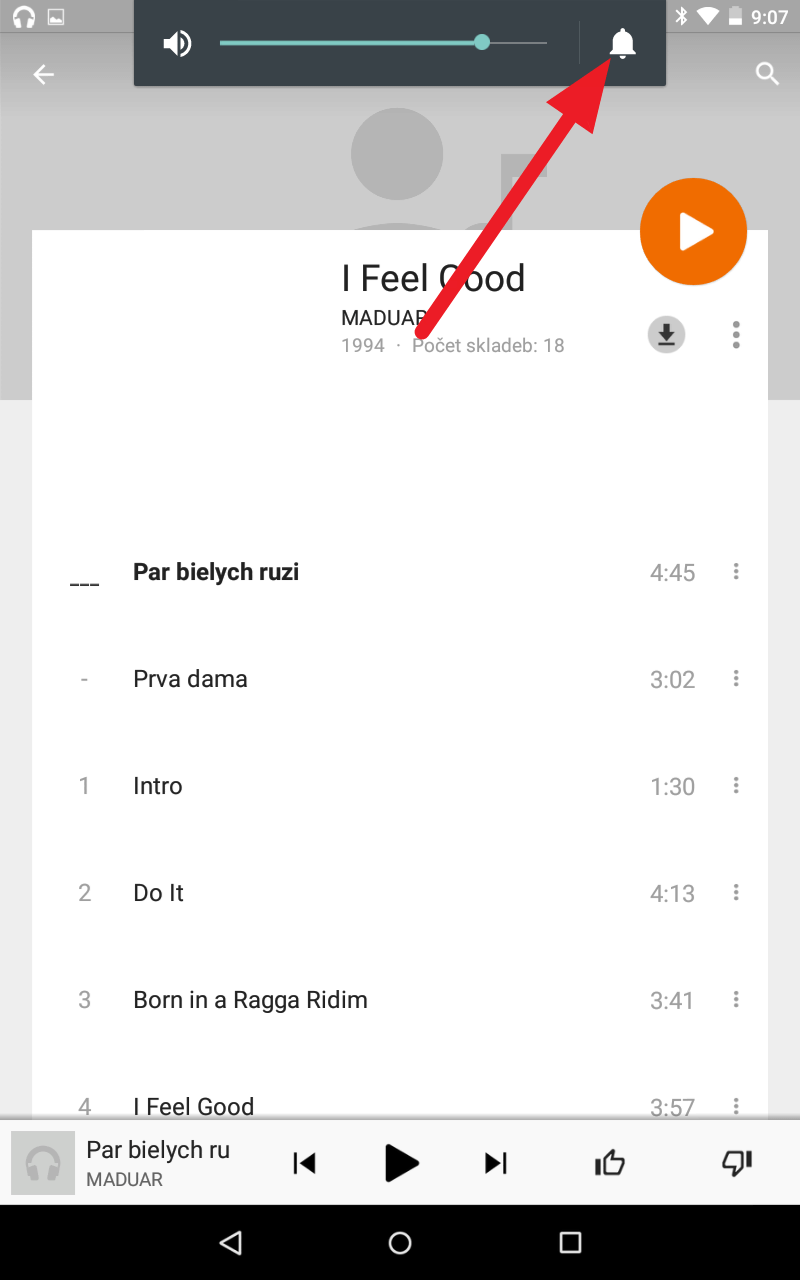
Task: Open the track Prva dama
Action: pos(400,679)
